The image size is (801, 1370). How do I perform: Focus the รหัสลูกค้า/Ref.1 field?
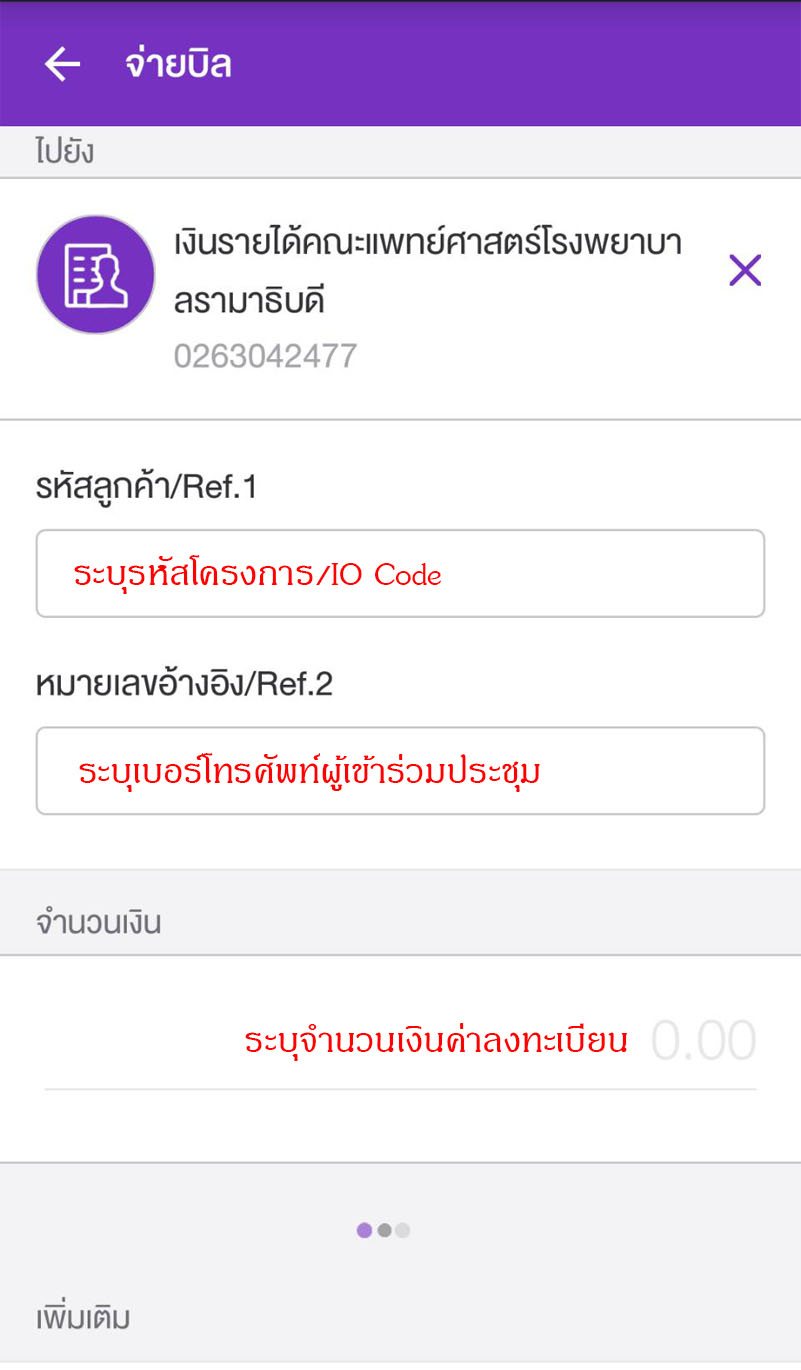point(400,574)
